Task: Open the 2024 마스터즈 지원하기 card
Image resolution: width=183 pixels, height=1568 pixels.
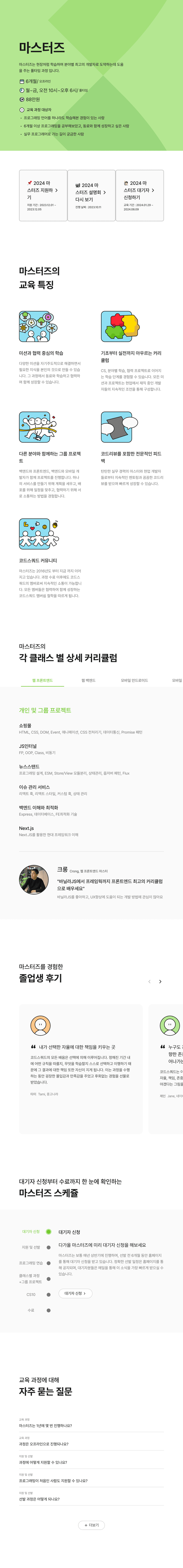Action: pyautogui.click(x=42, y=195)
